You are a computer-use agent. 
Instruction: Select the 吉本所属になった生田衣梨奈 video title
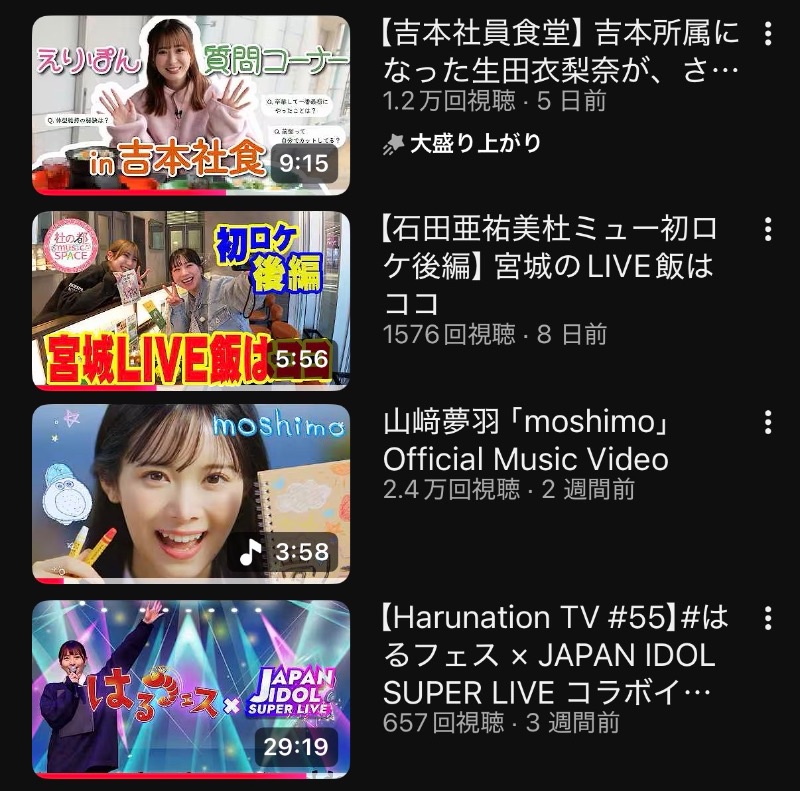(562, 52)
